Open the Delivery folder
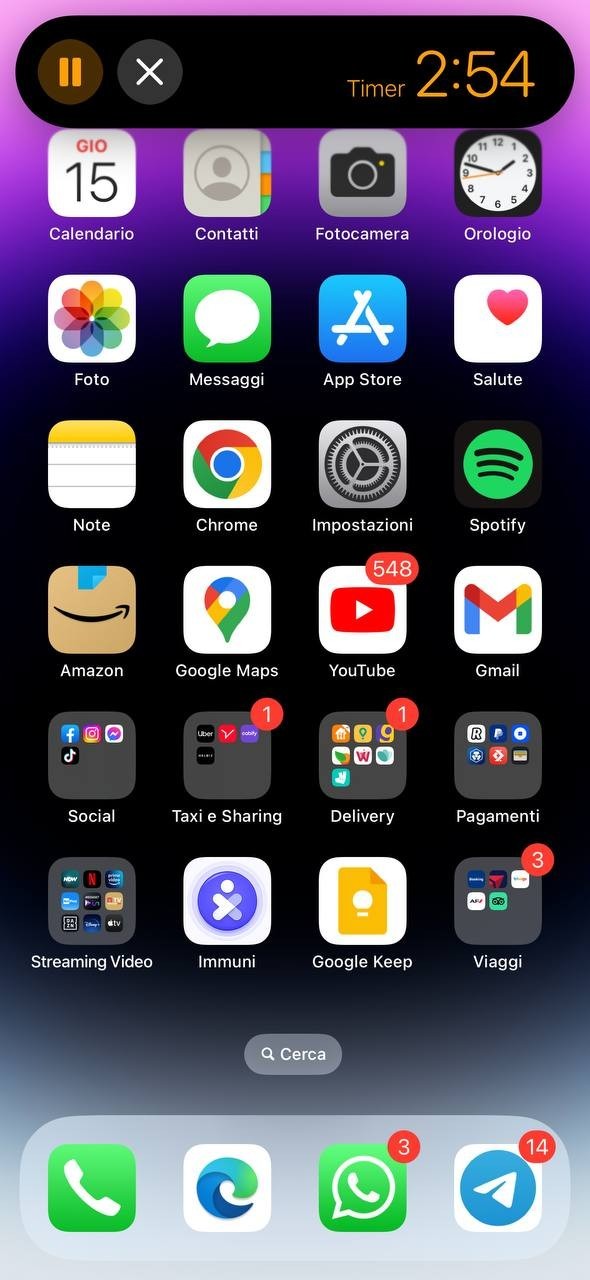Image resolution: width=590 pixels, height=1280 pixels. pos(362,755)
